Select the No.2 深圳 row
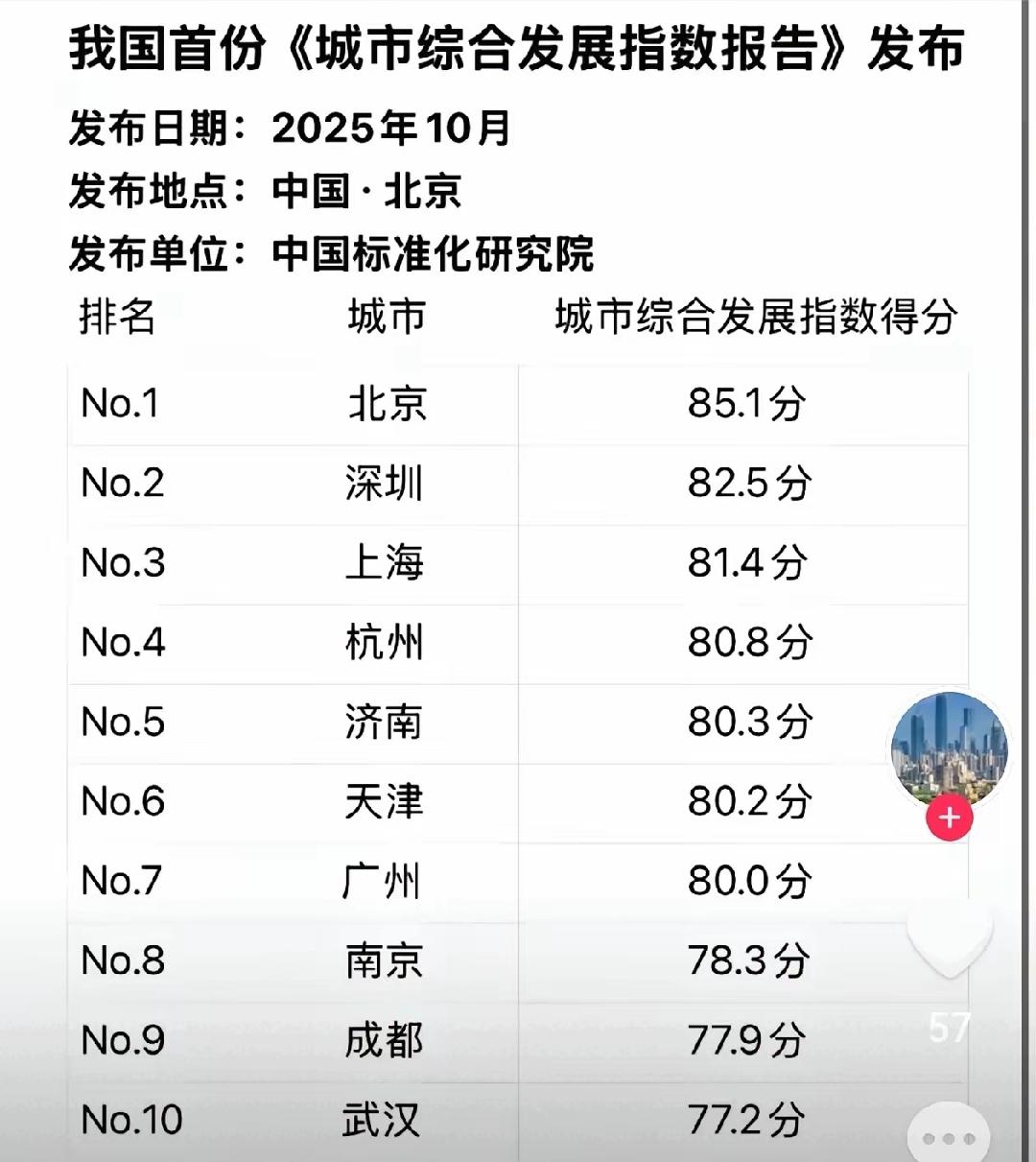Screen dimensions: 1036x1162 click(384, 485)
